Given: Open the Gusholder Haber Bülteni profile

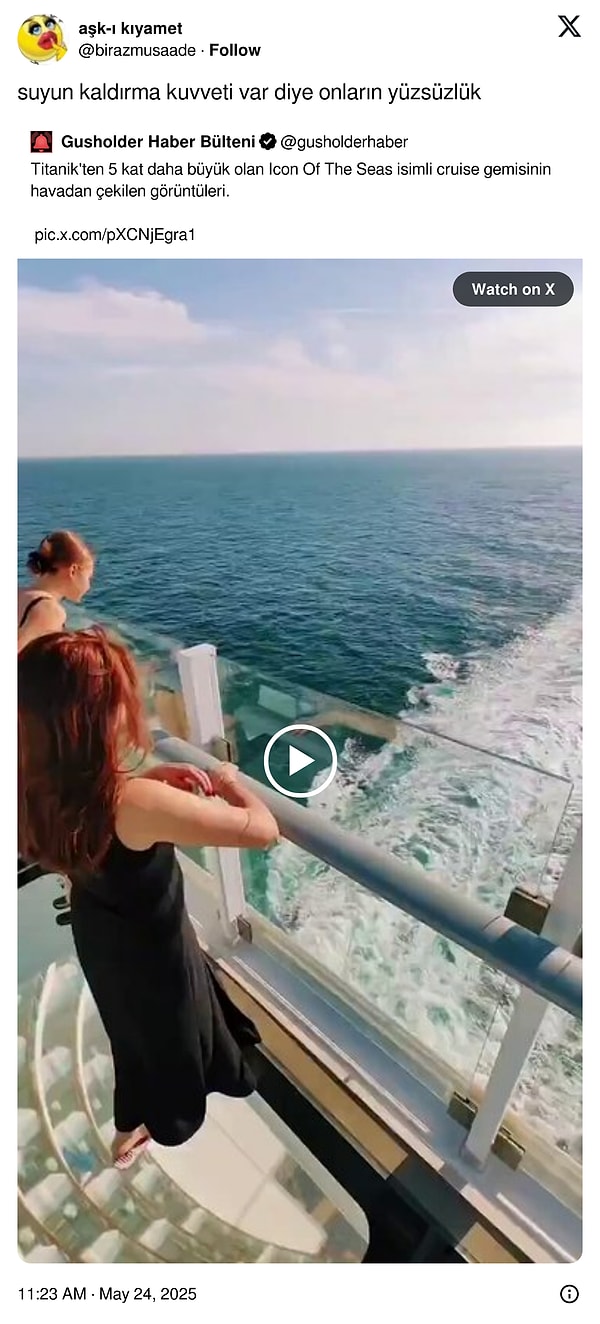Looking at the screenshot, I should click(x=158, y=142).
